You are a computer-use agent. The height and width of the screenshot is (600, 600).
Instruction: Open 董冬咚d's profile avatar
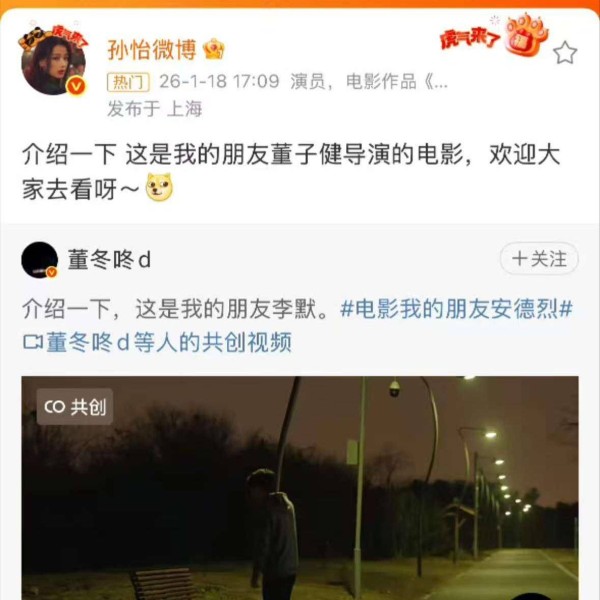[39, 260]
